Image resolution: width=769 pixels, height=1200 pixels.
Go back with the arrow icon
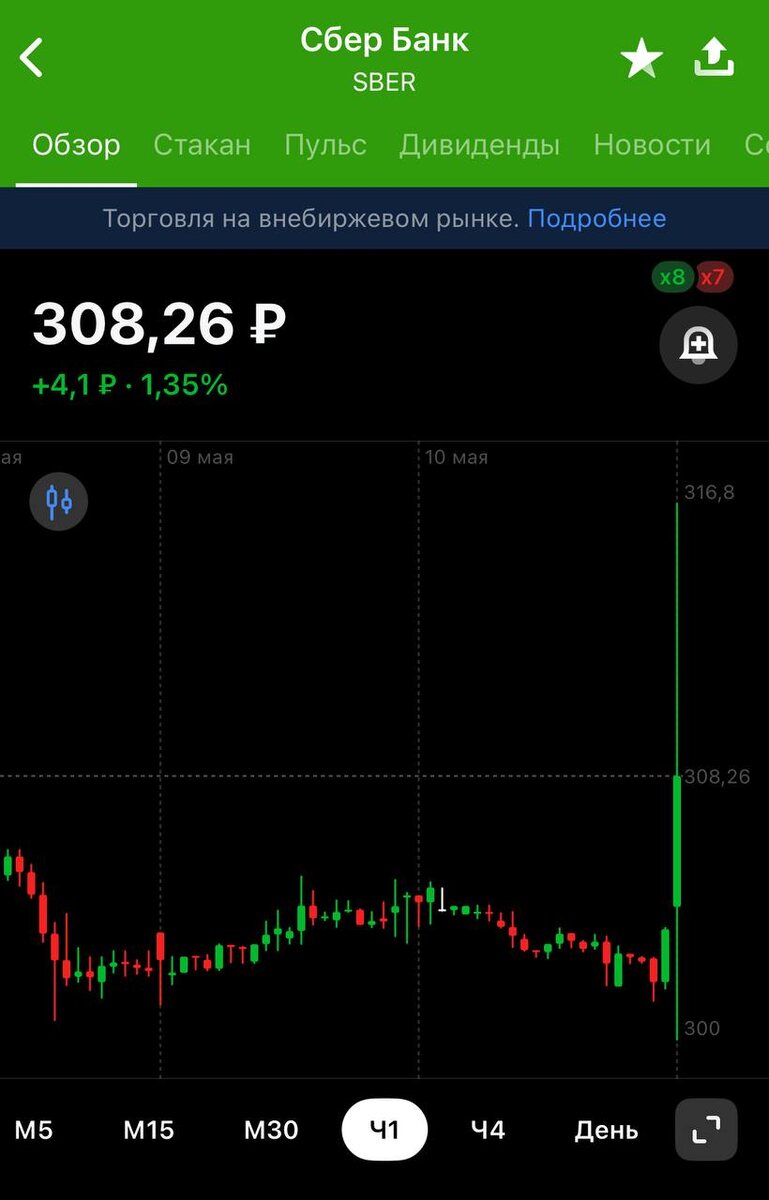[x=32, y=58]
